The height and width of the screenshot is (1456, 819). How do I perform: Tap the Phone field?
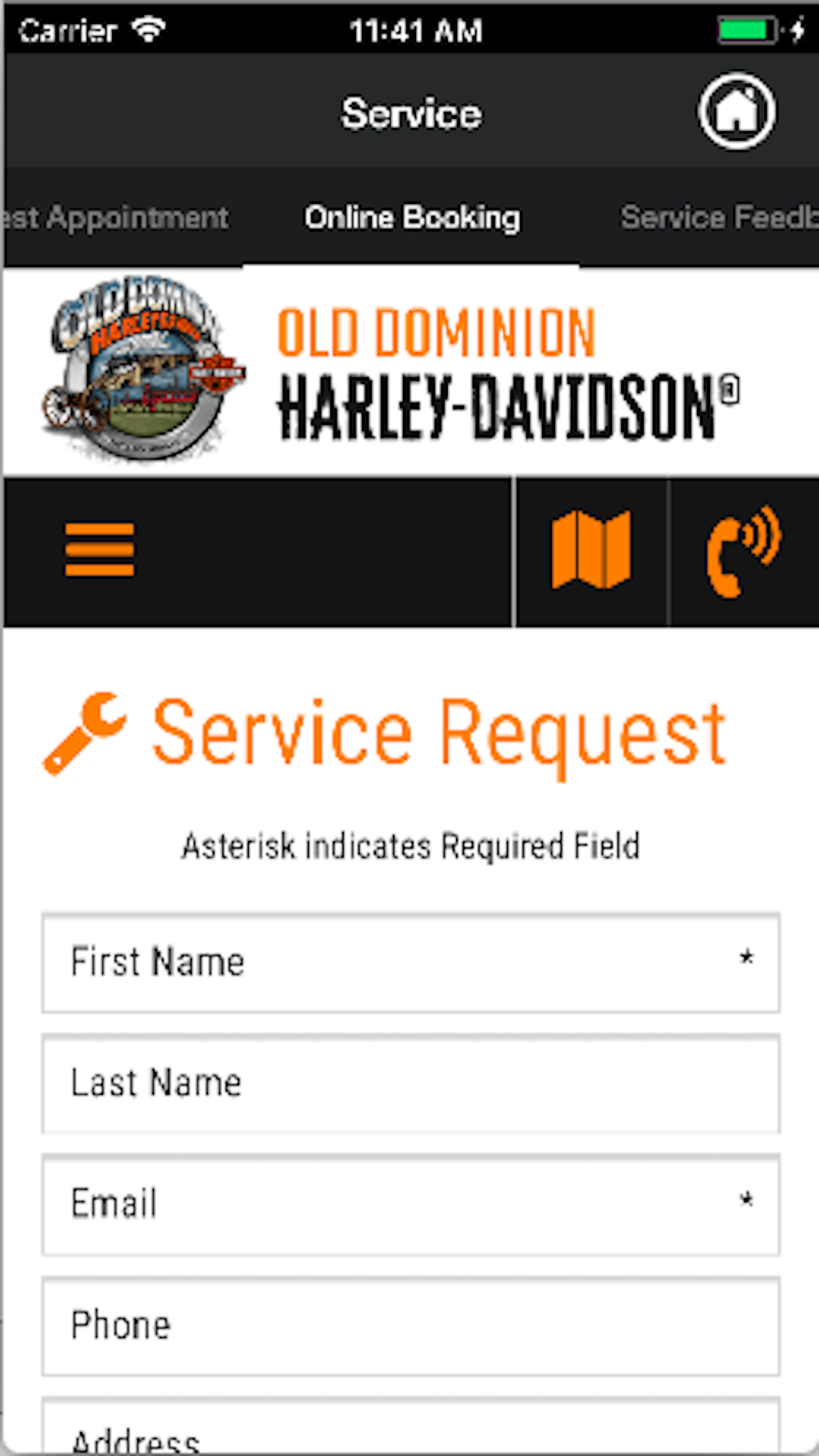411,1327
